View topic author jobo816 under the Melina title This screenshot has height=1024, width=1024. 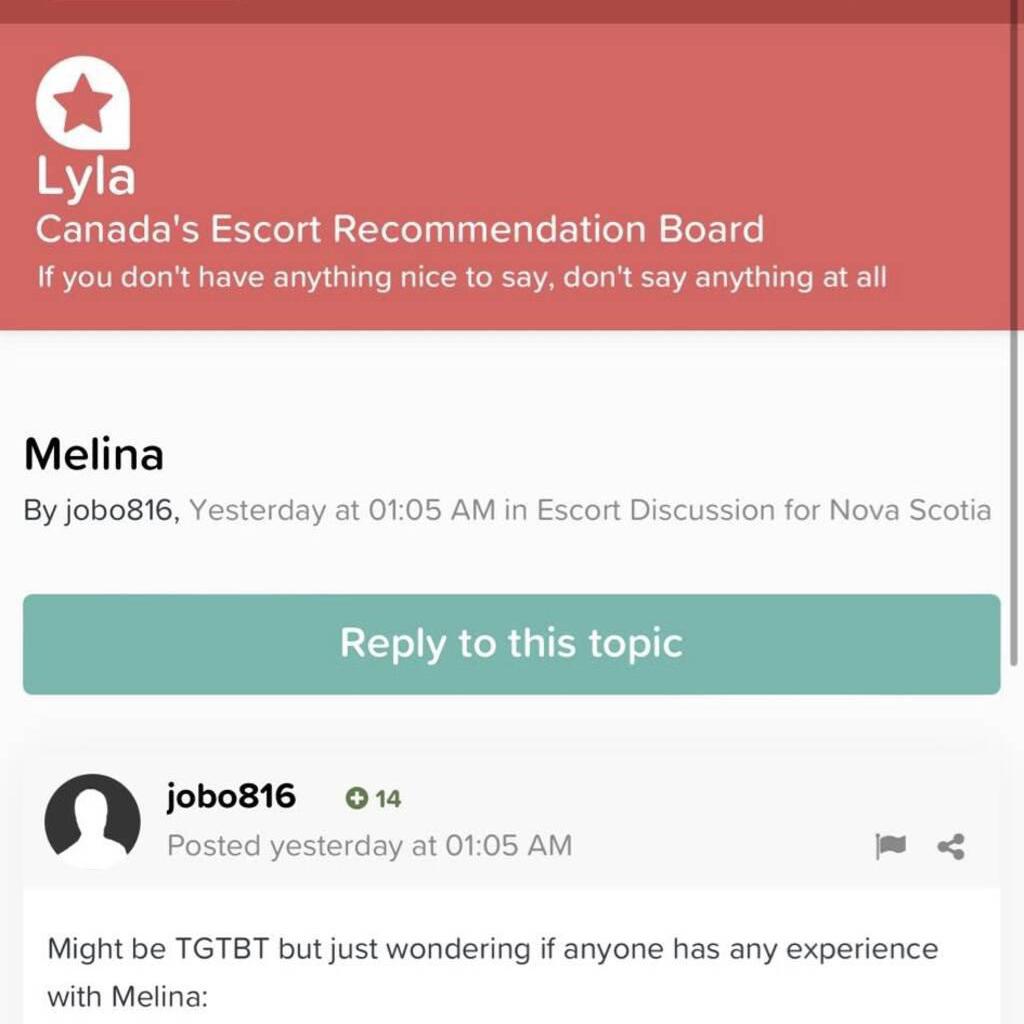pos(119,510)
